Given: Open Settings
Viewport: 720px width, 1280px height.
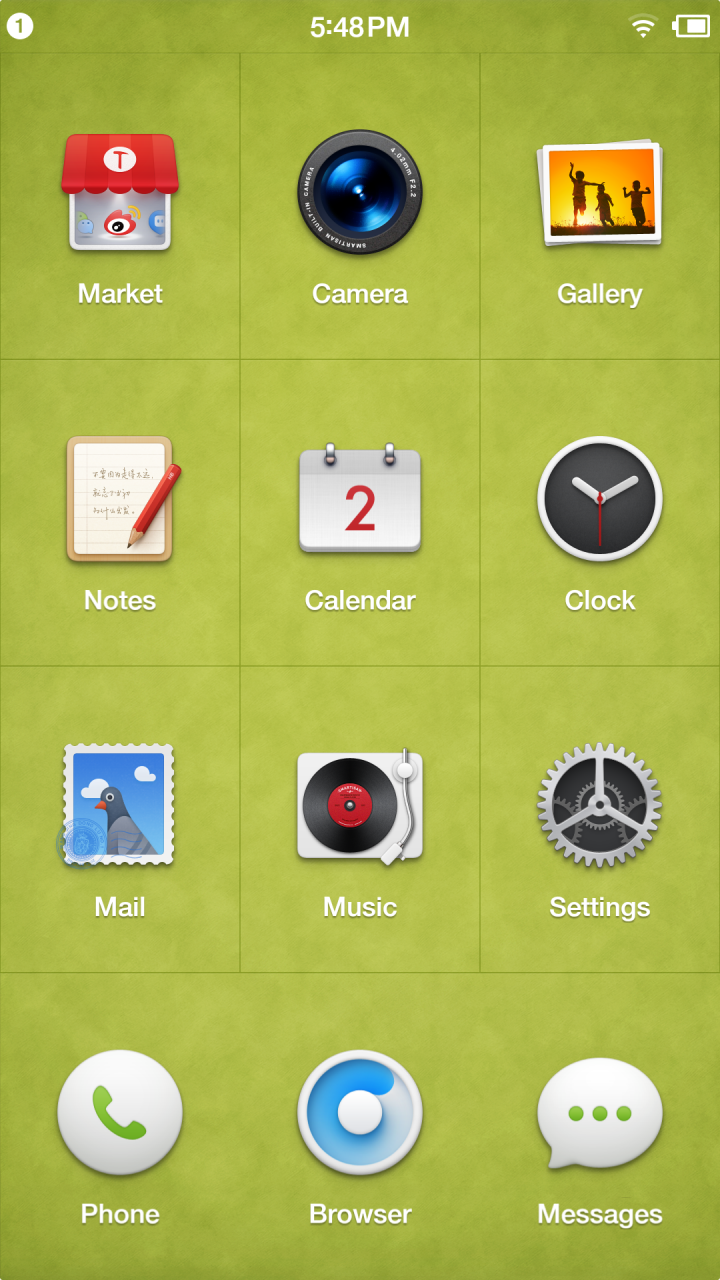Looking at the screenshot, I should 600,805.
